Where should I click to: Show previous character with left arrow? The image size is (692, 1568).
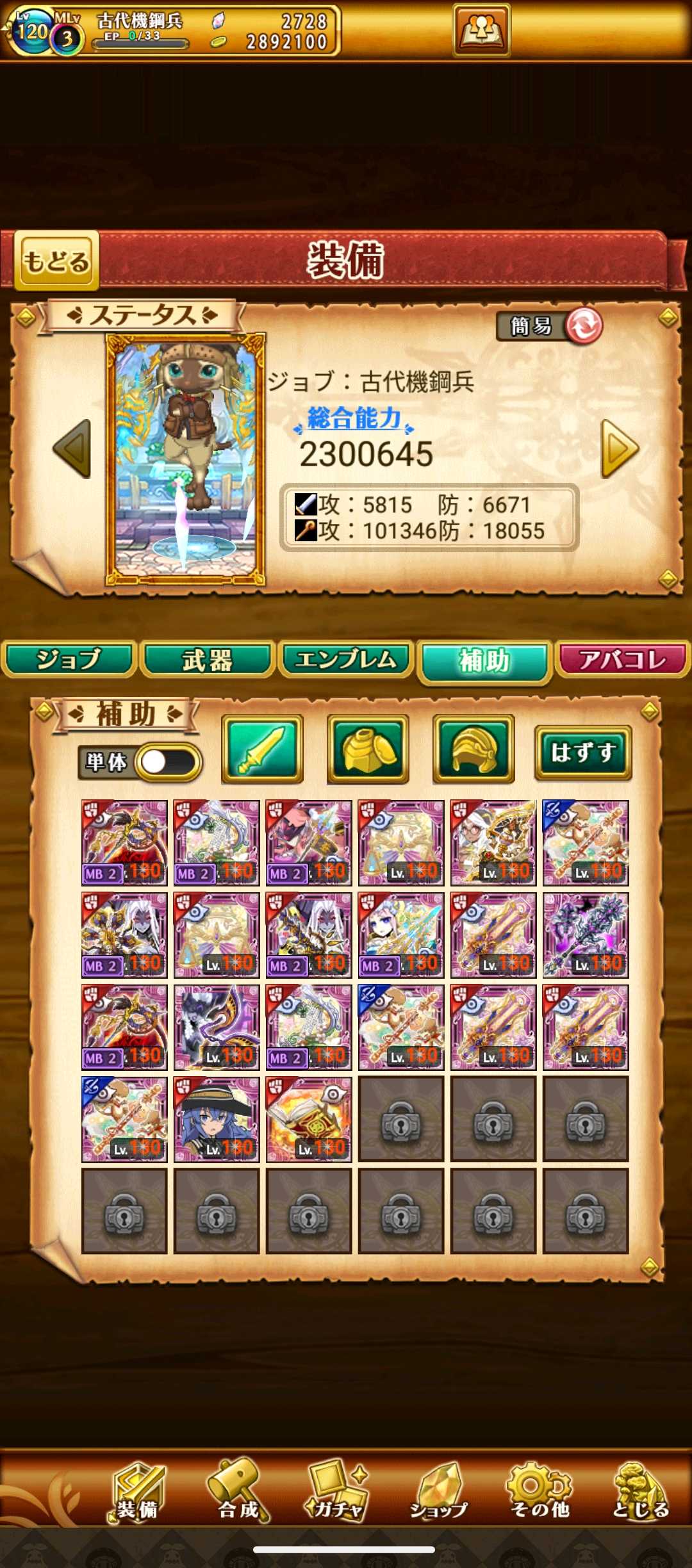(x=72, y=449)
